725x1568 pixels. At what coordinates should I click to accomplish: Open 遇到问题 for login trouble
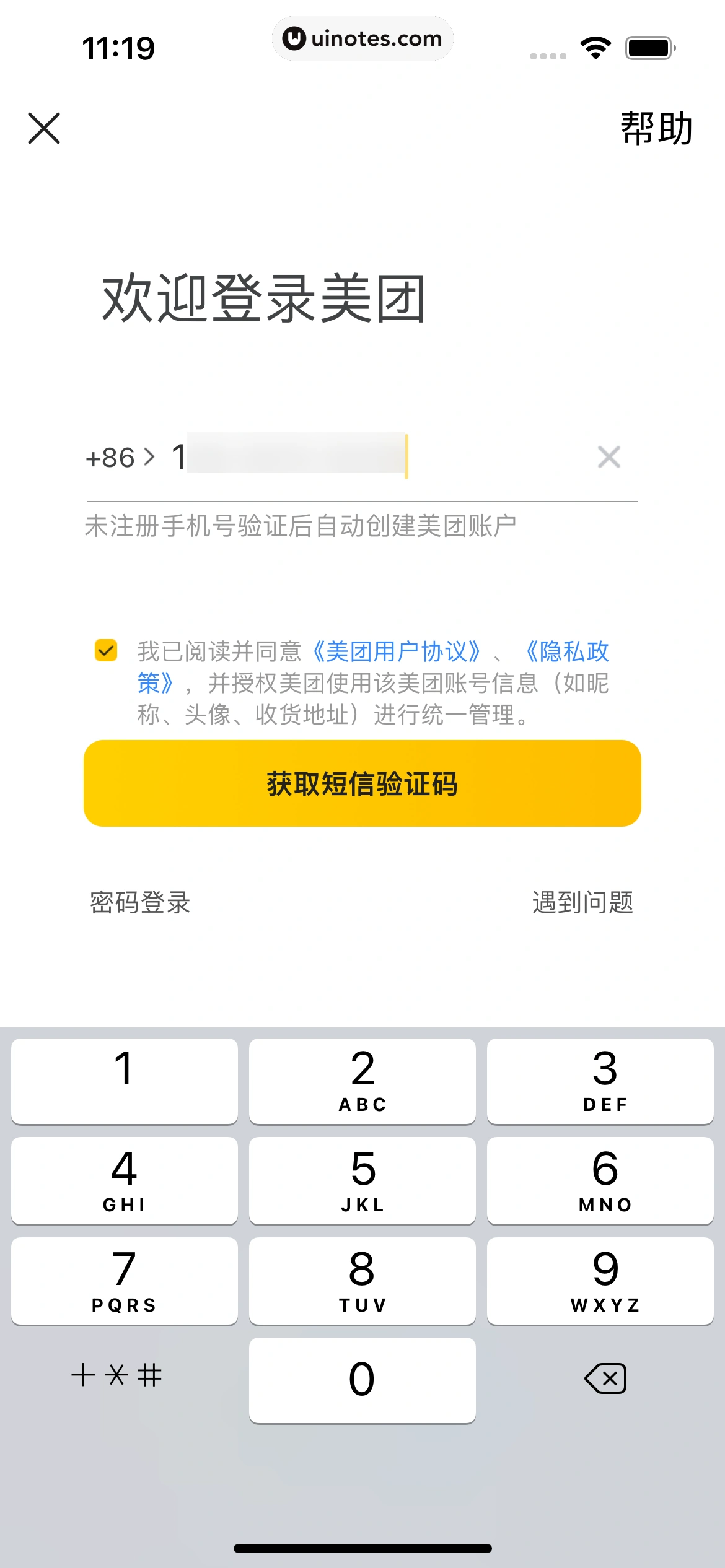tap(582, 902)
